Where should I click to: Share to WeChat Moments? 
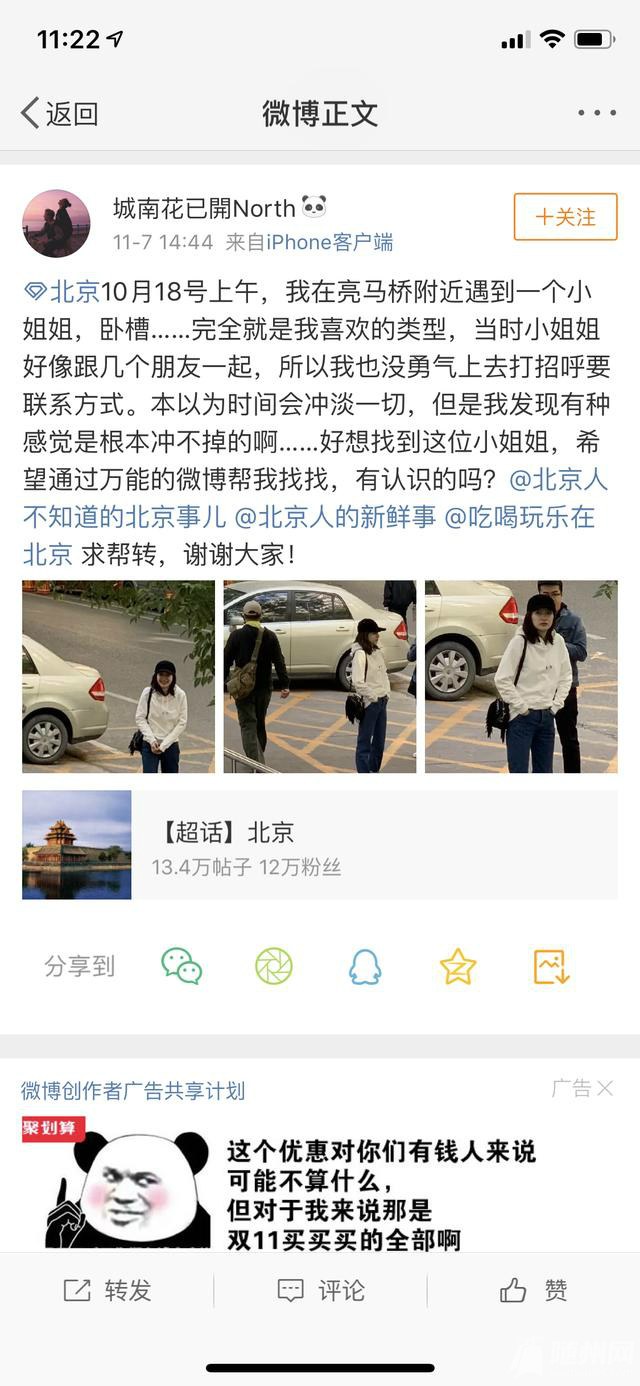coord(273,966)
